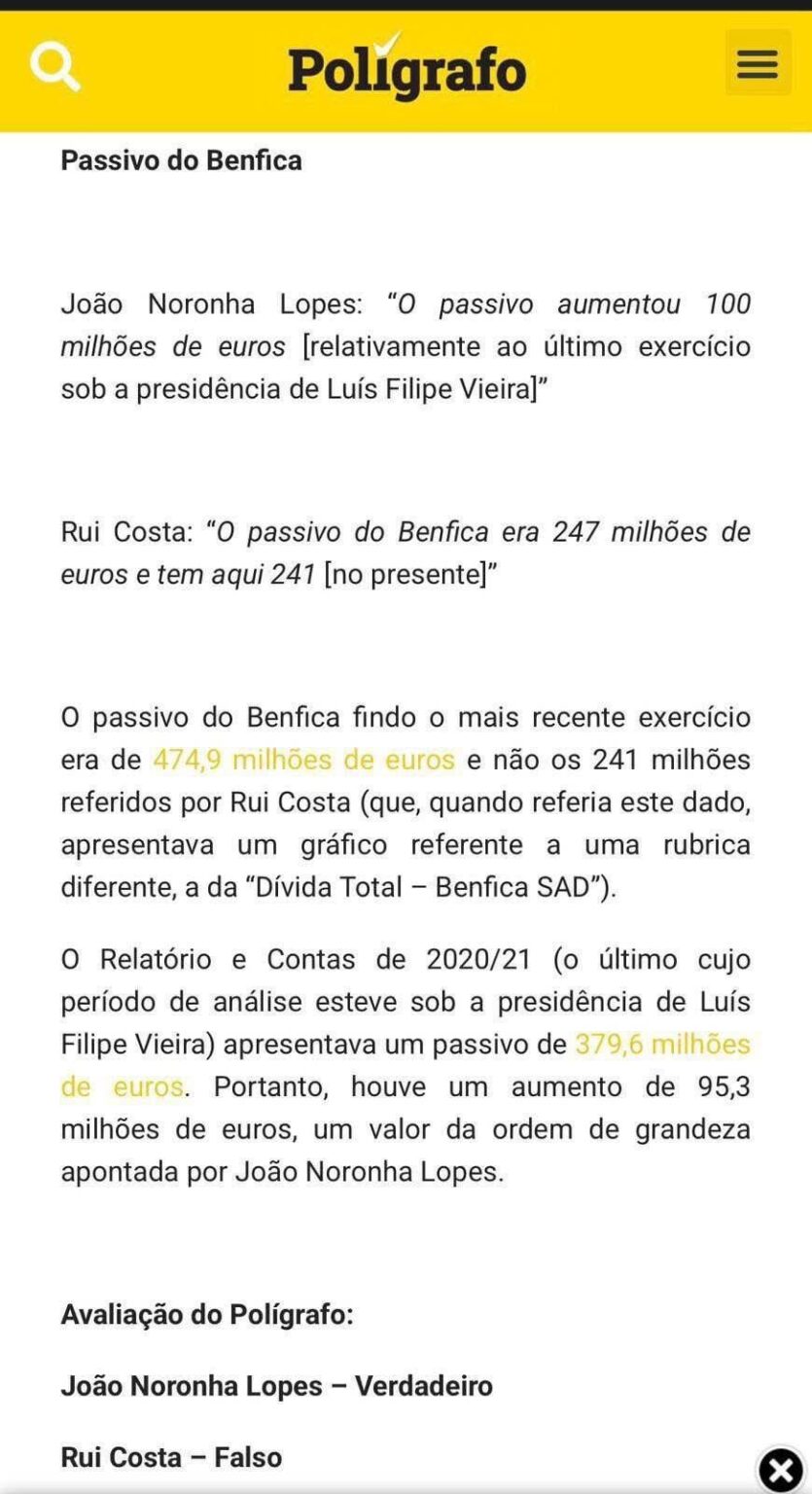Select the verdict text Rui Costa – Falso

tap(171, 1458)
